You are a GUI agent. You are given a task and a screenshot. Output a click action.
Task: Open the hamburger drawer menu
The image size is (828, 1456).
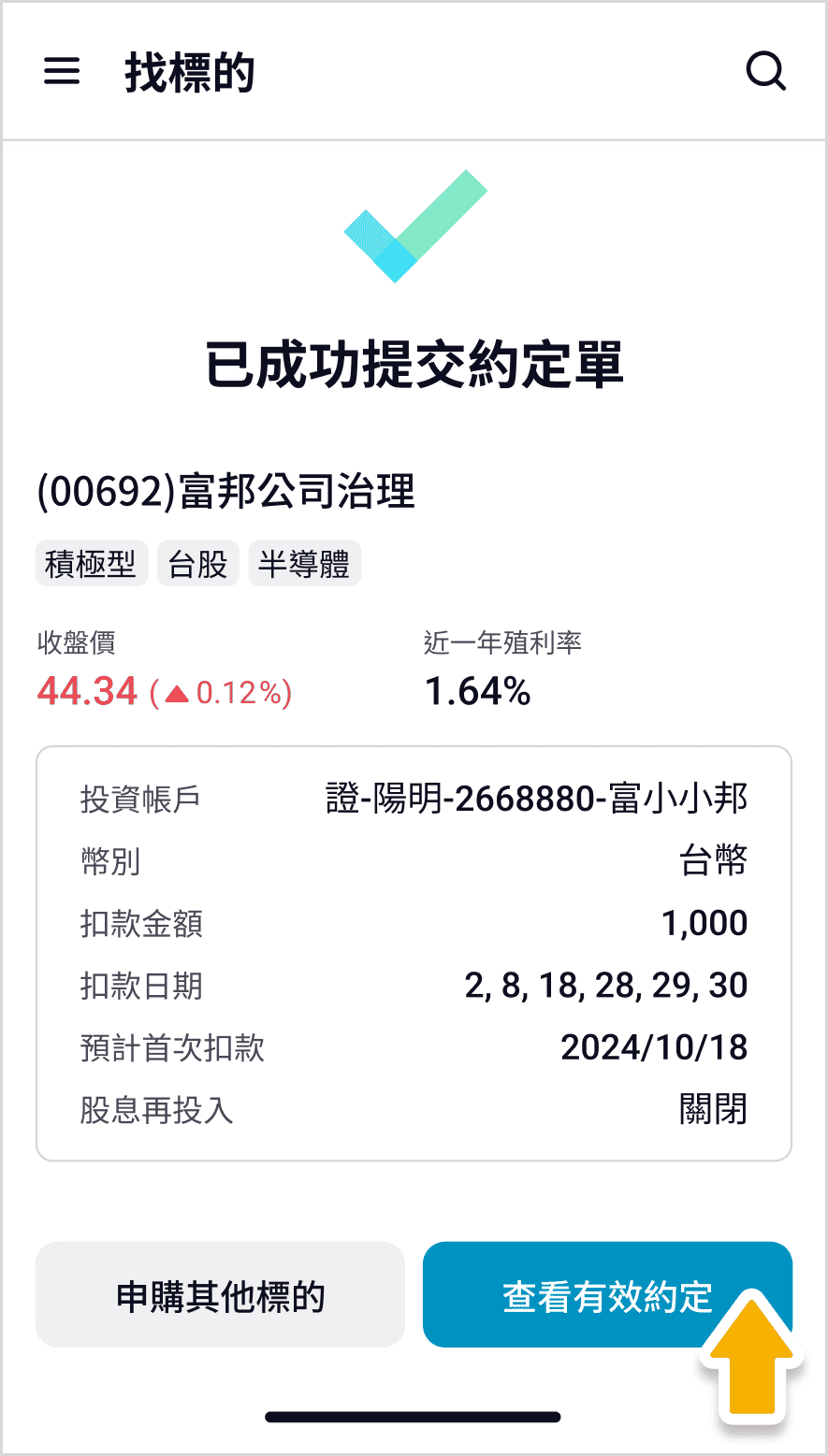[x=62, y=72]
